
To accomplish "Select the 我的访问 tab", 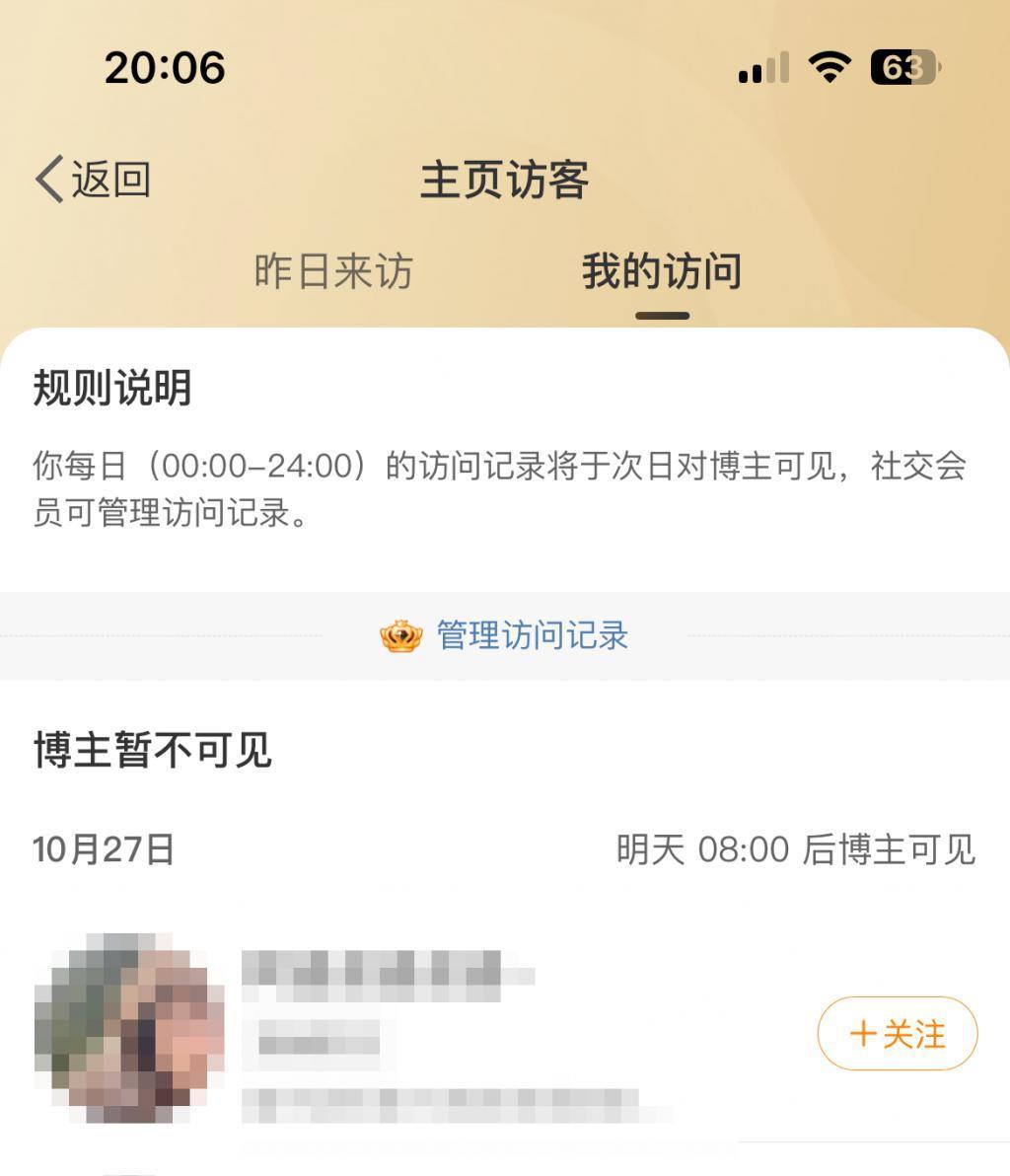I will tap(662, 272).
